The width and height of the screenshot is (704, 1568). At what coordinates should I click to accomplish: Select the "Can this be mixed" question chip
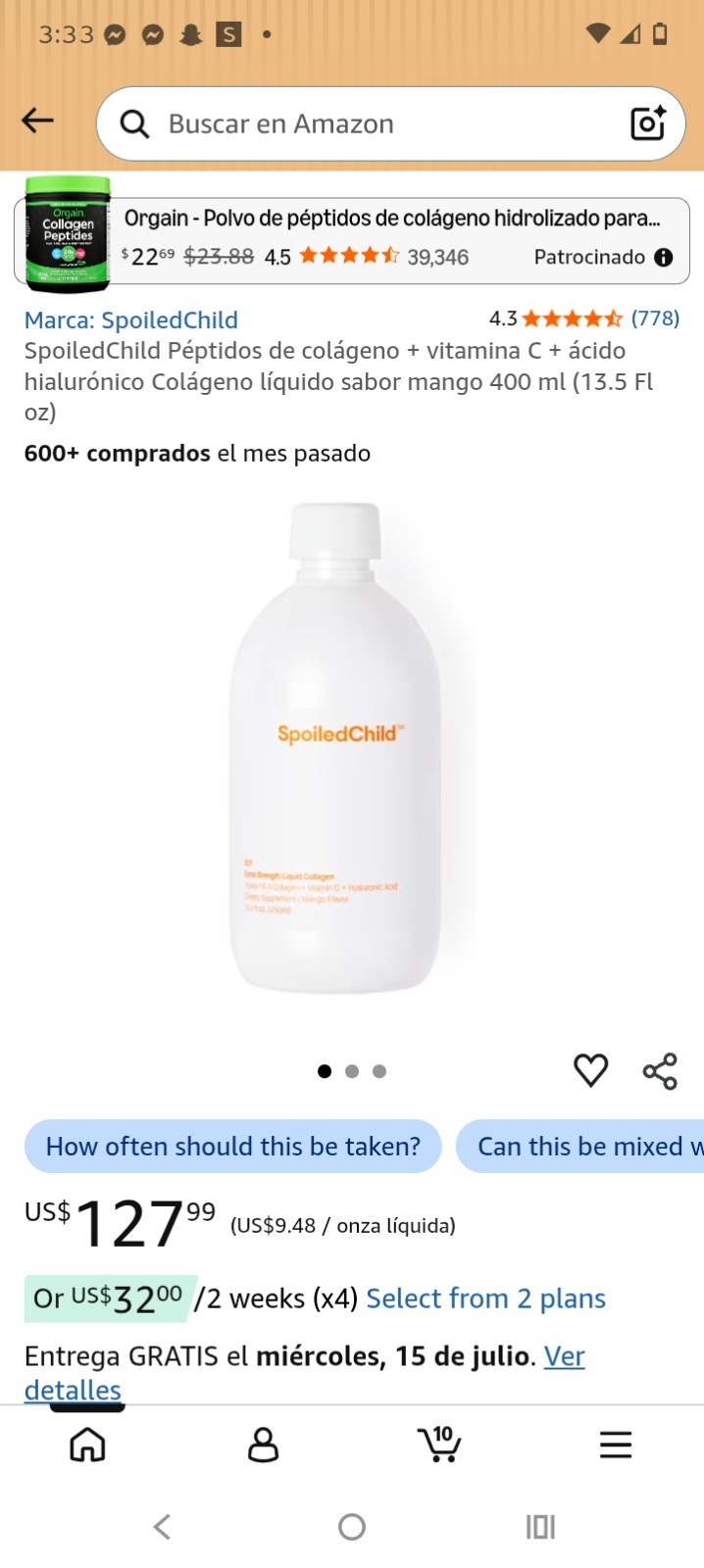(580, 1147)
